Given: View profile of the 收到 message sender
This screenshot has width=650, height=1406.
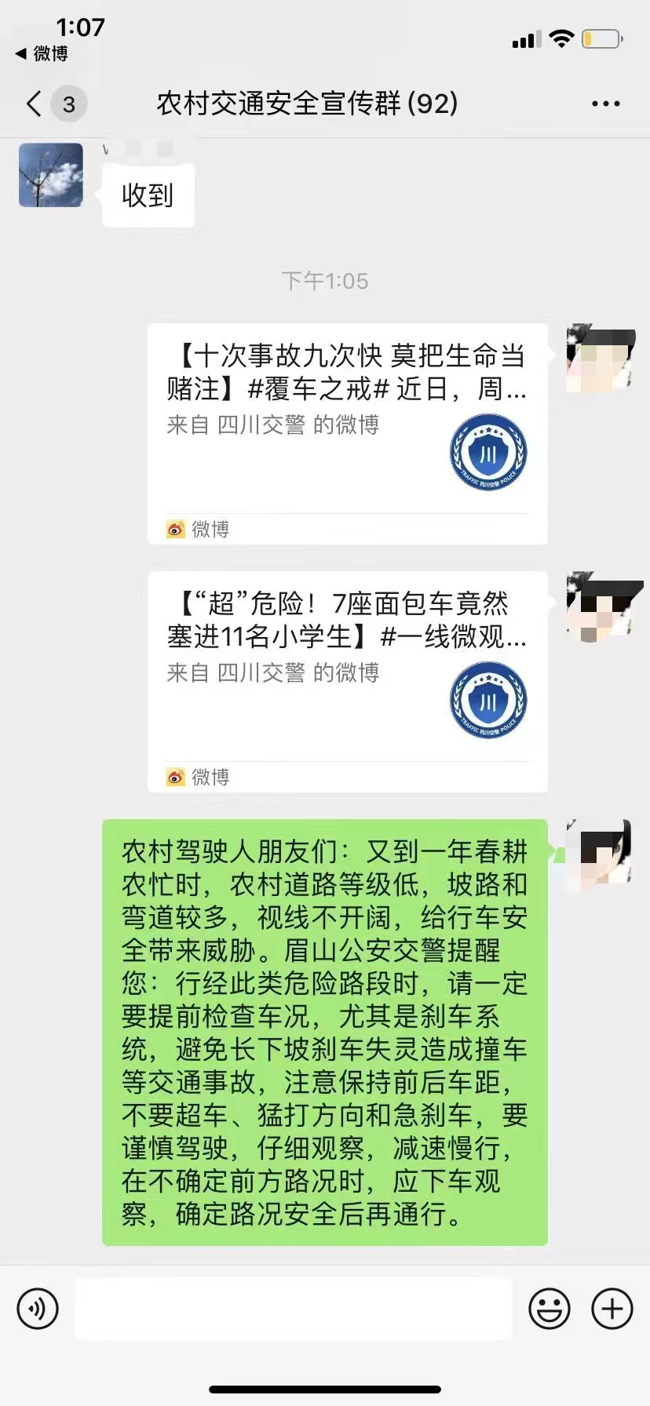Looking at the screenshot, I should (51, 175).
